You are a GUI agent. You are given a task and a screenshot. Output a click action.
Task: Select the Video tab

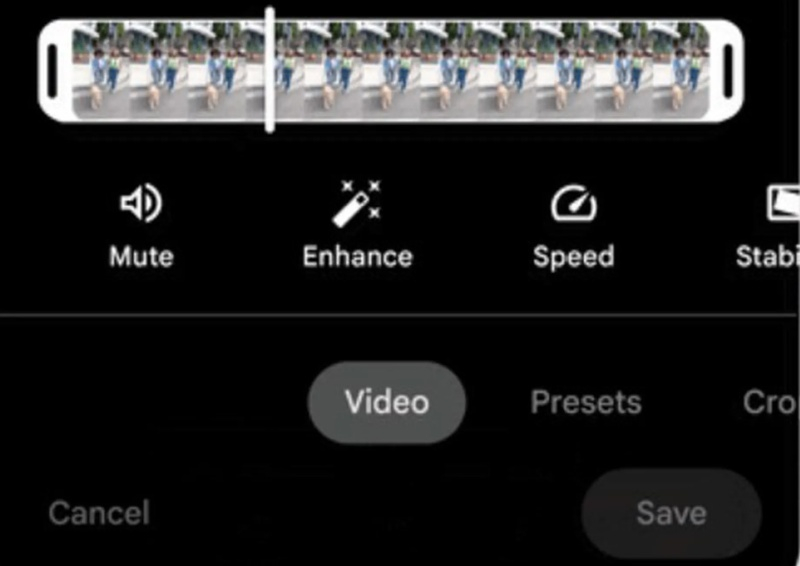point(387,402)
